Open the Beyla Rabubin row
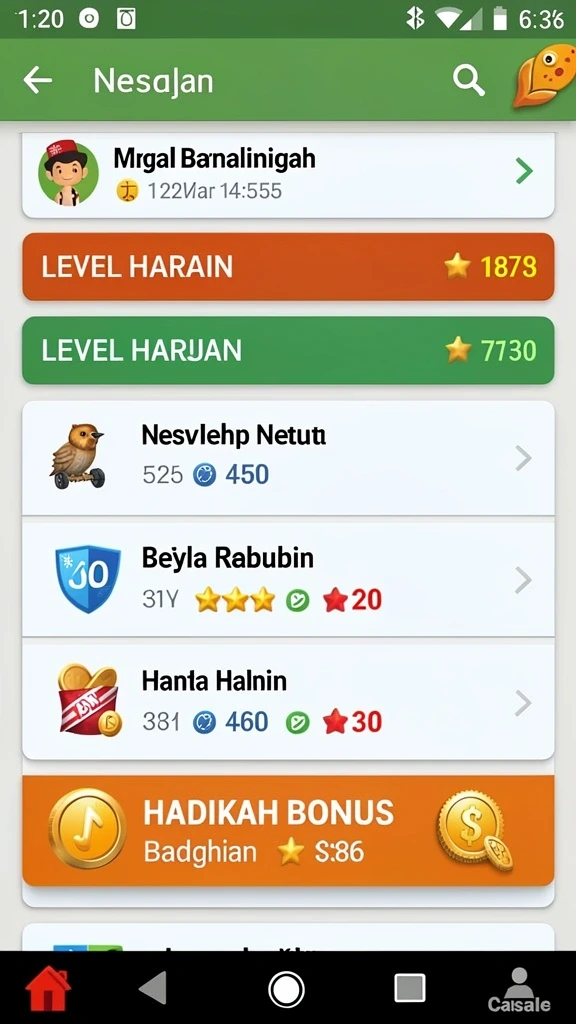This screenshot has width=576, height=1024. [x=288, y=578]
